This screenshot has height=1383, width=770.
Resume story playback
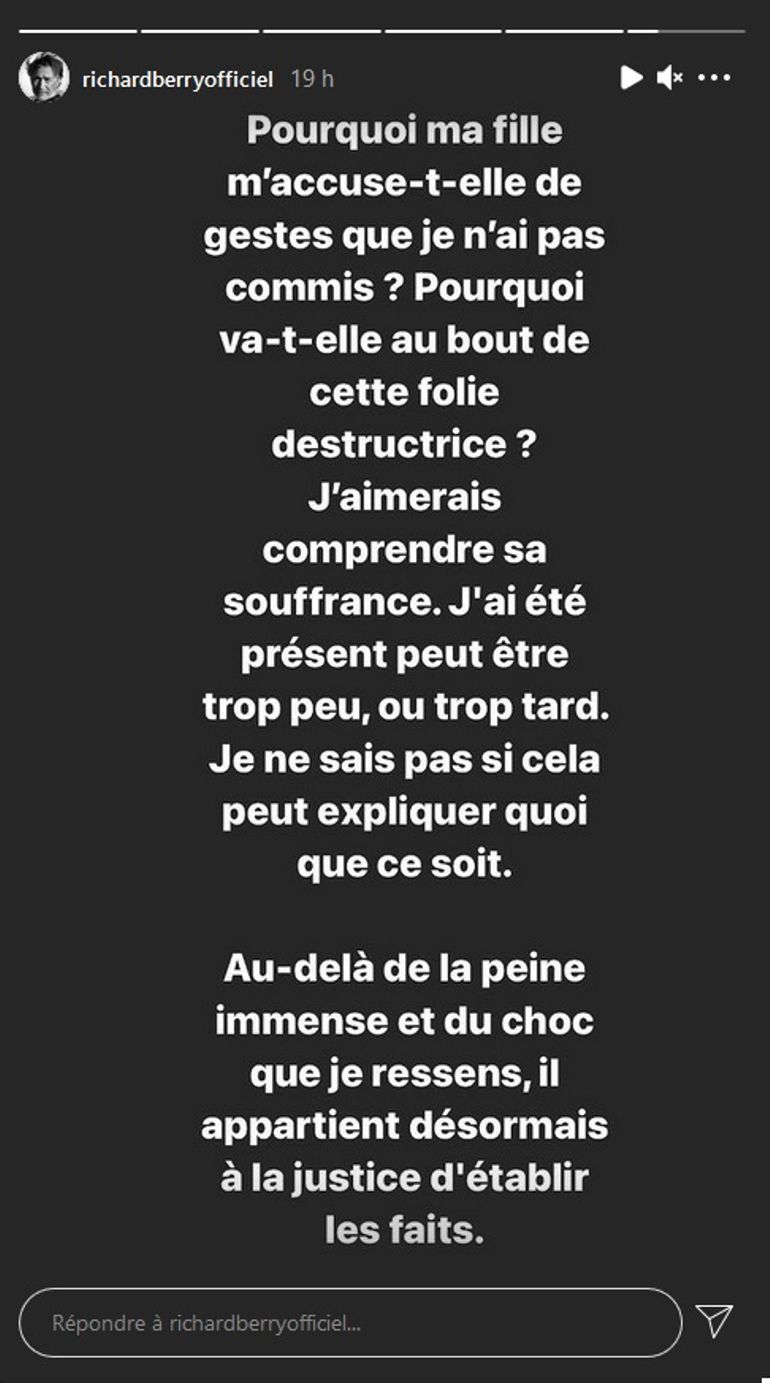[x=631, y=77]
